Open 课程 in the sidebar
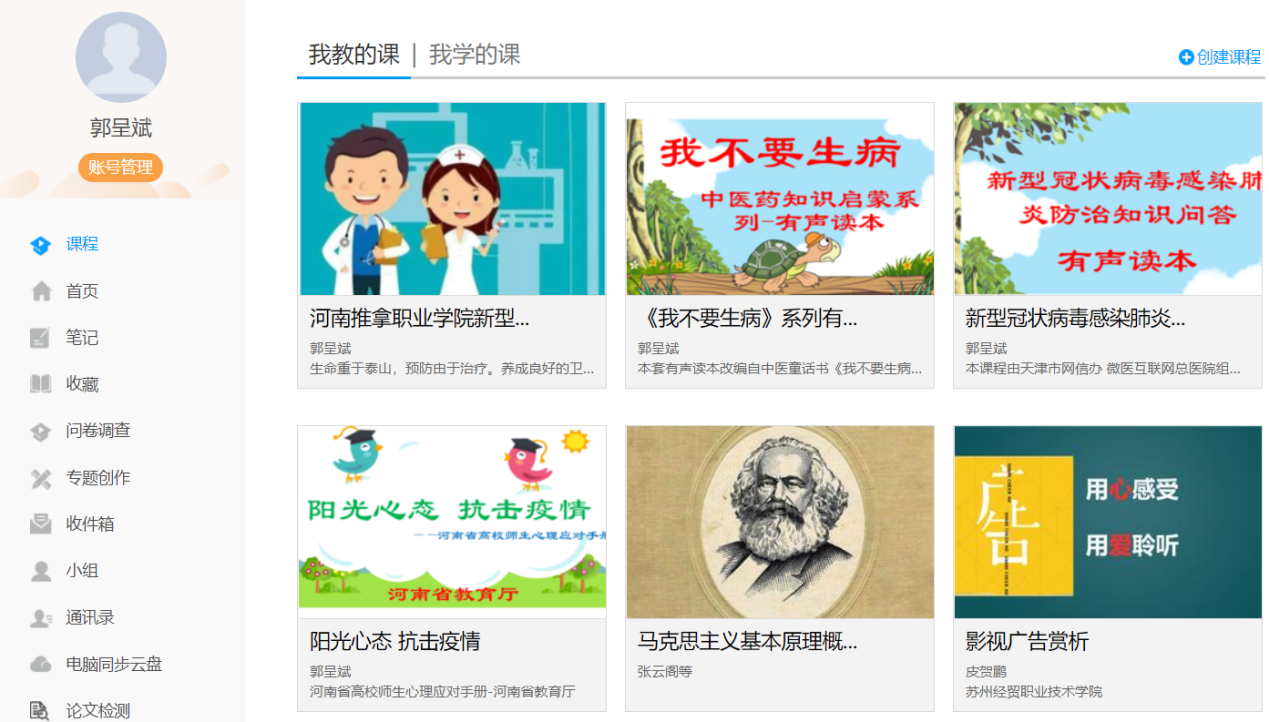Screen dimensions: 1269x722 (82, 244)
